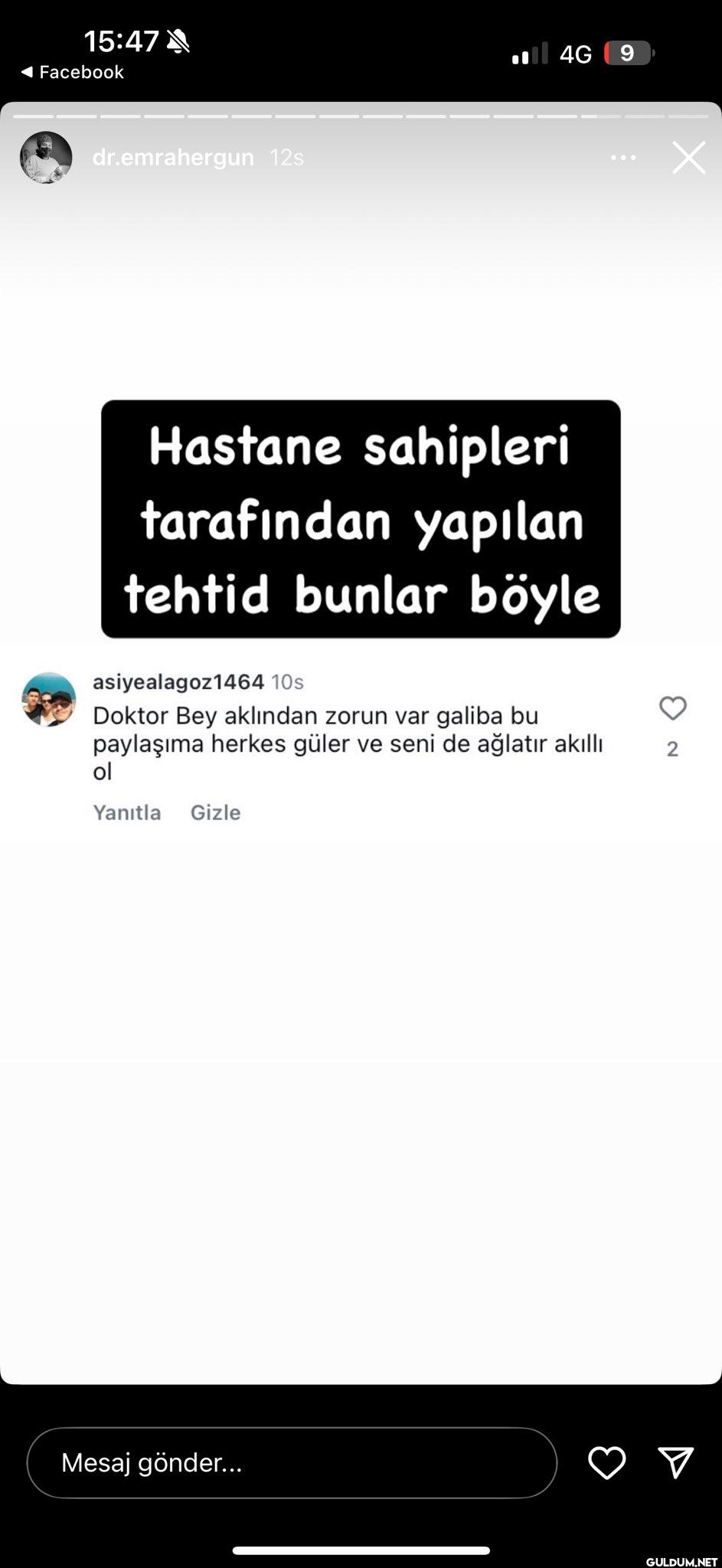722x1568 pixels.
Task: Tap the dr.emrahergun username
Action: (173, 158)
